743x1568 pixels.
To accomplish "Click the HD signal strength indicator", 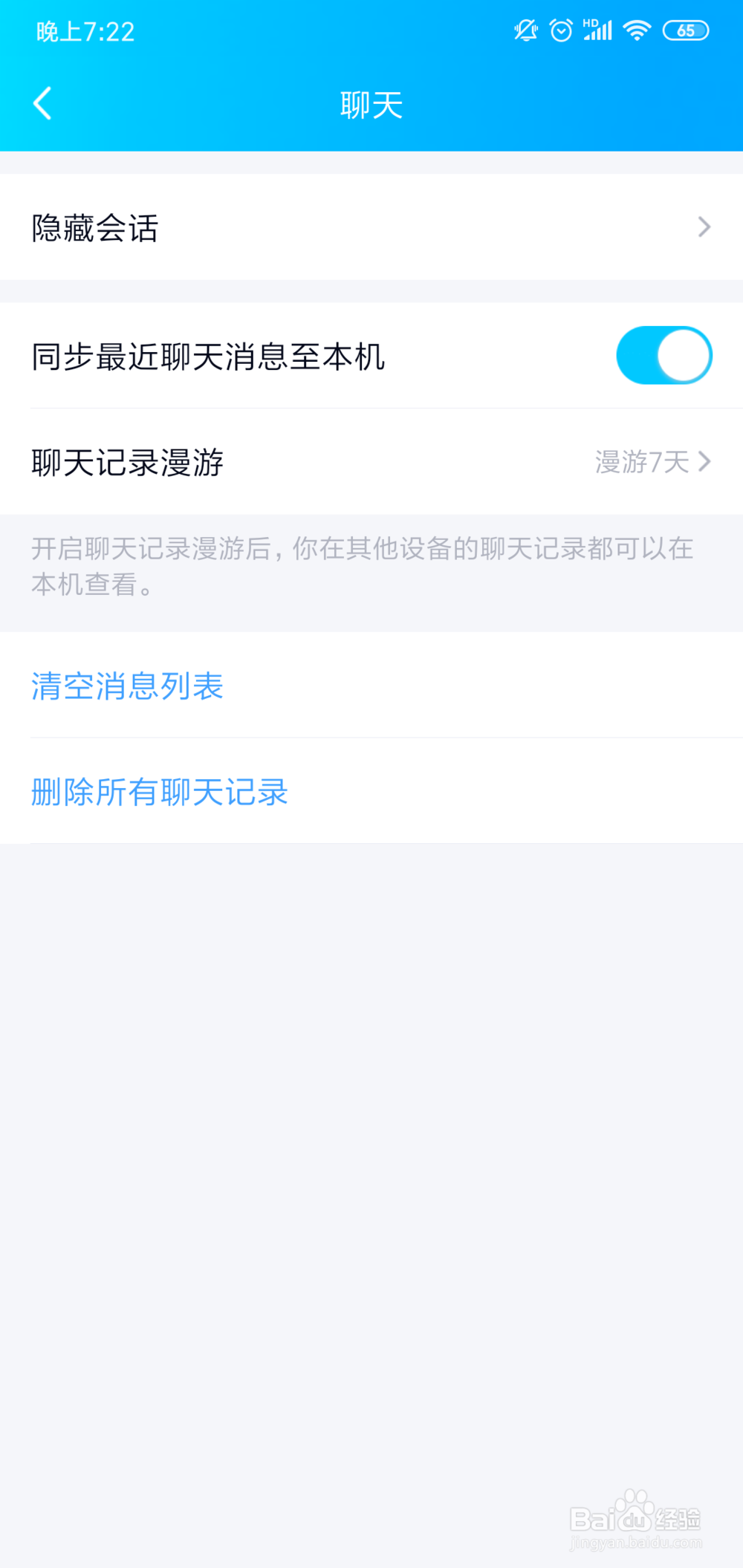I will coord(599,30).
